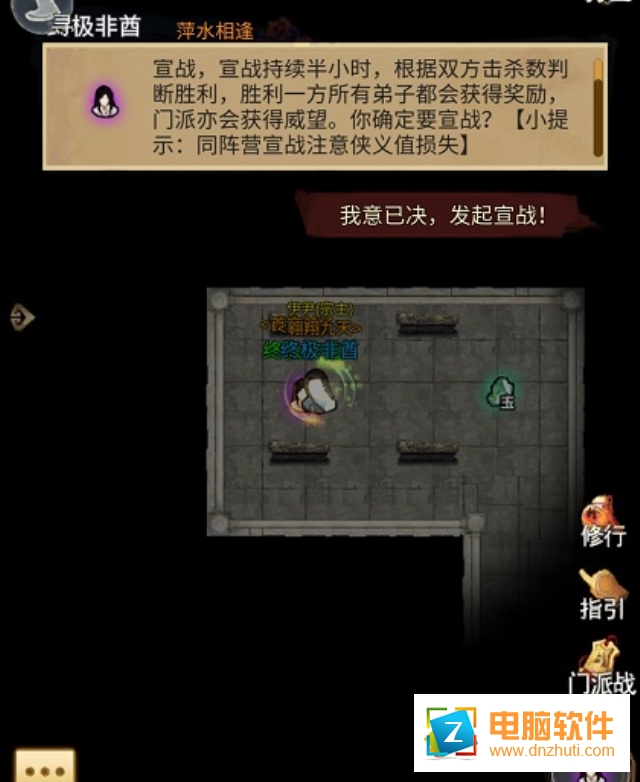This screenshot has height=782, width=640.
Task: Expand the left side arrow panel
Action: pos(22,318)
